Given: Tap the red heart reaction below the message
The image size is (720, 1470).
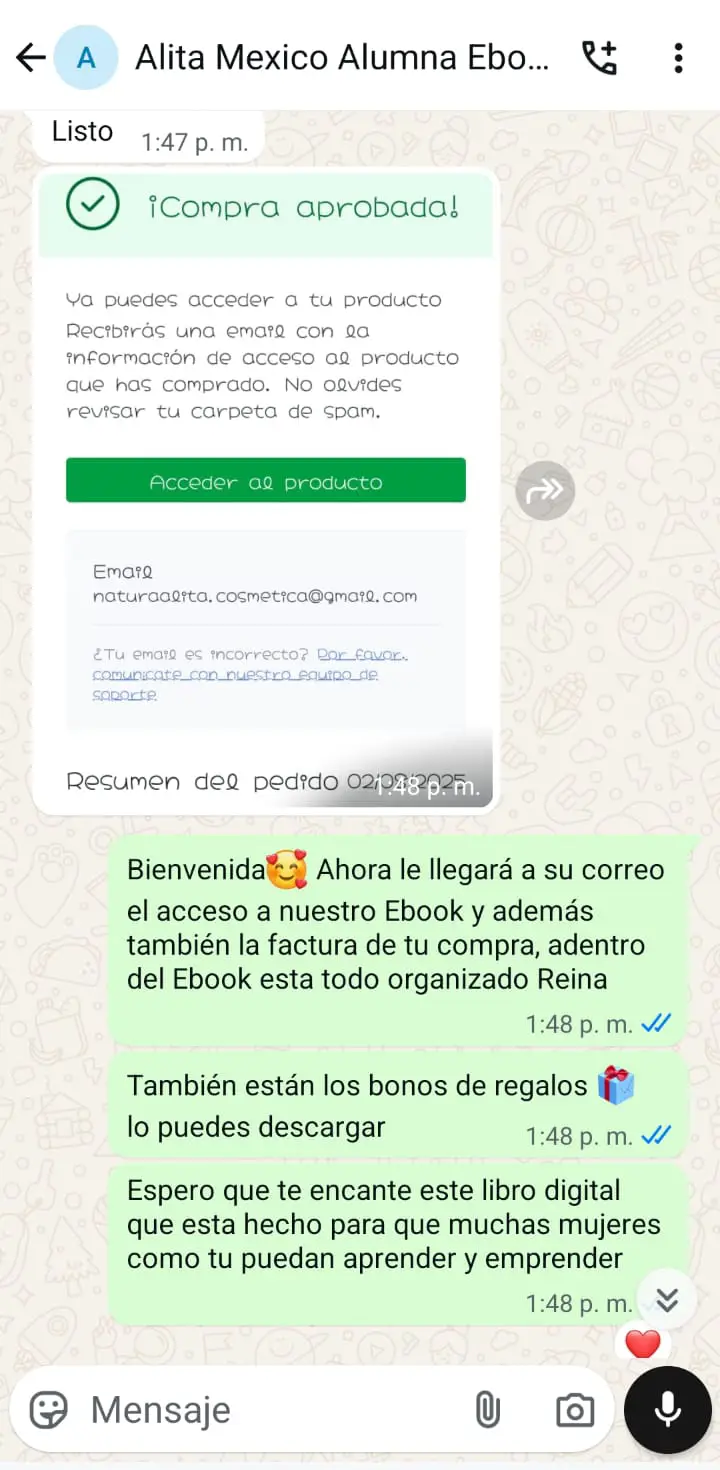Looking at the screenshot, I should (x=643, y=1343).
